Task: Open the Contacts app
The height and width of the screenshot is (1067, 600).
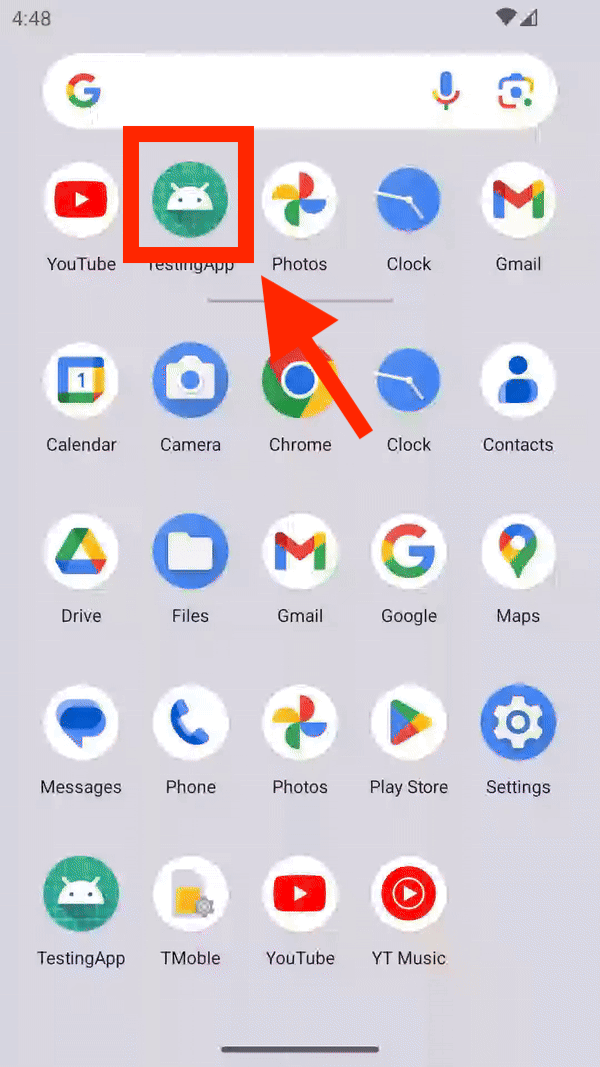Action: pos(518,381)
